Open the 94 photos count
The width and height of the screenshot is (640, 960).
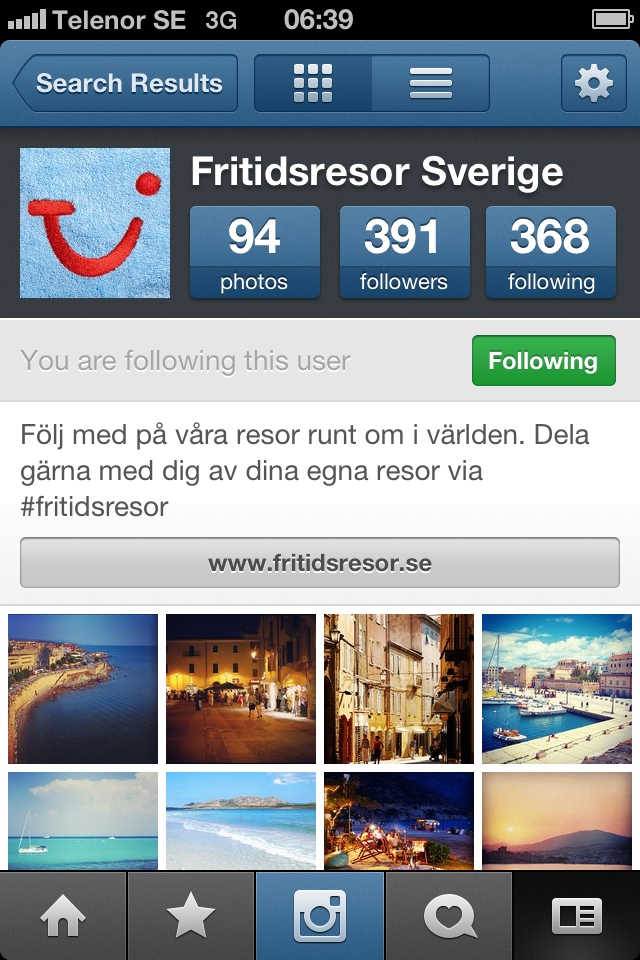(254, 252)
